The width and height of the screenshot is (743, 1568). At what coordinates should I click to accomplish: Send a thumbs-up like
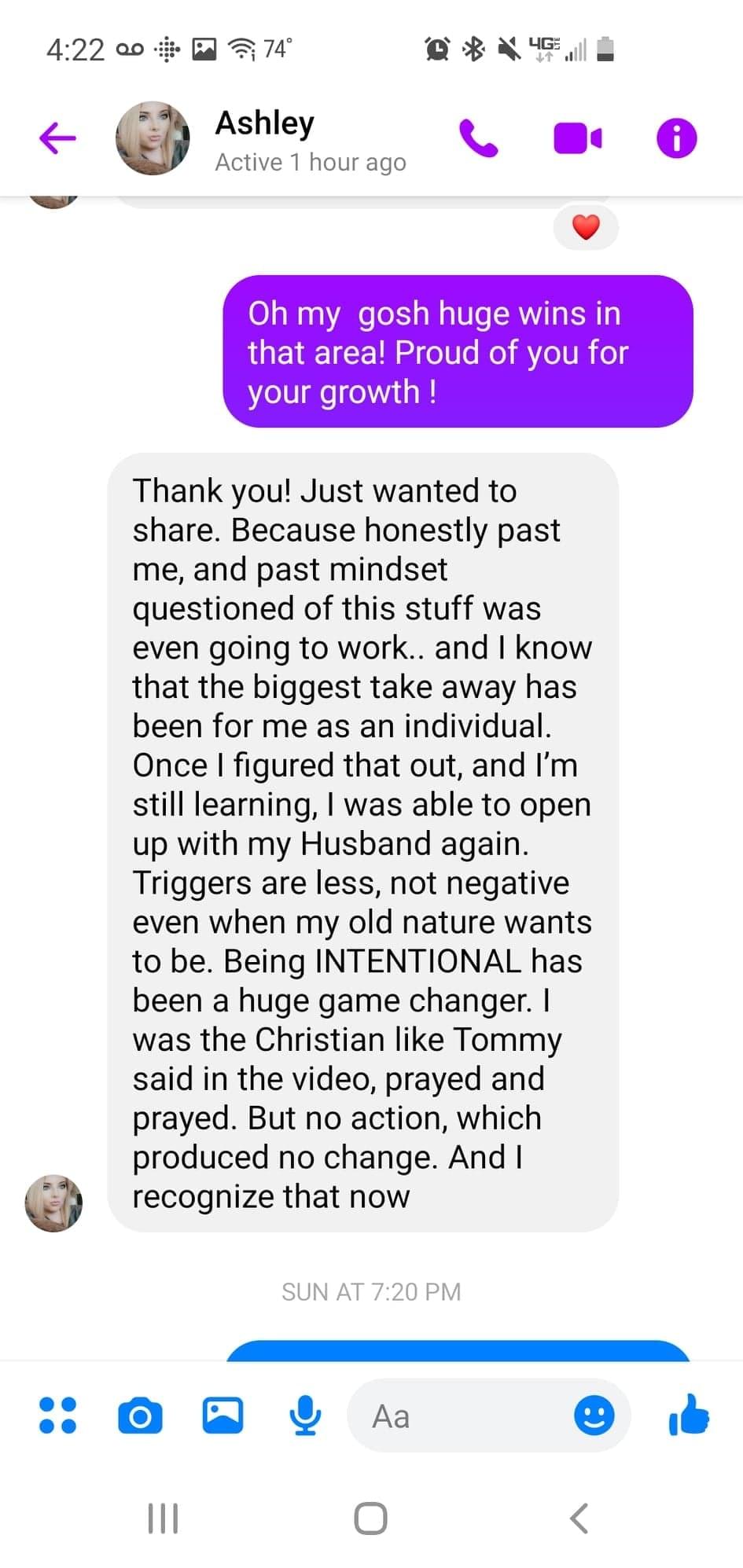[x=689, y=1416]
